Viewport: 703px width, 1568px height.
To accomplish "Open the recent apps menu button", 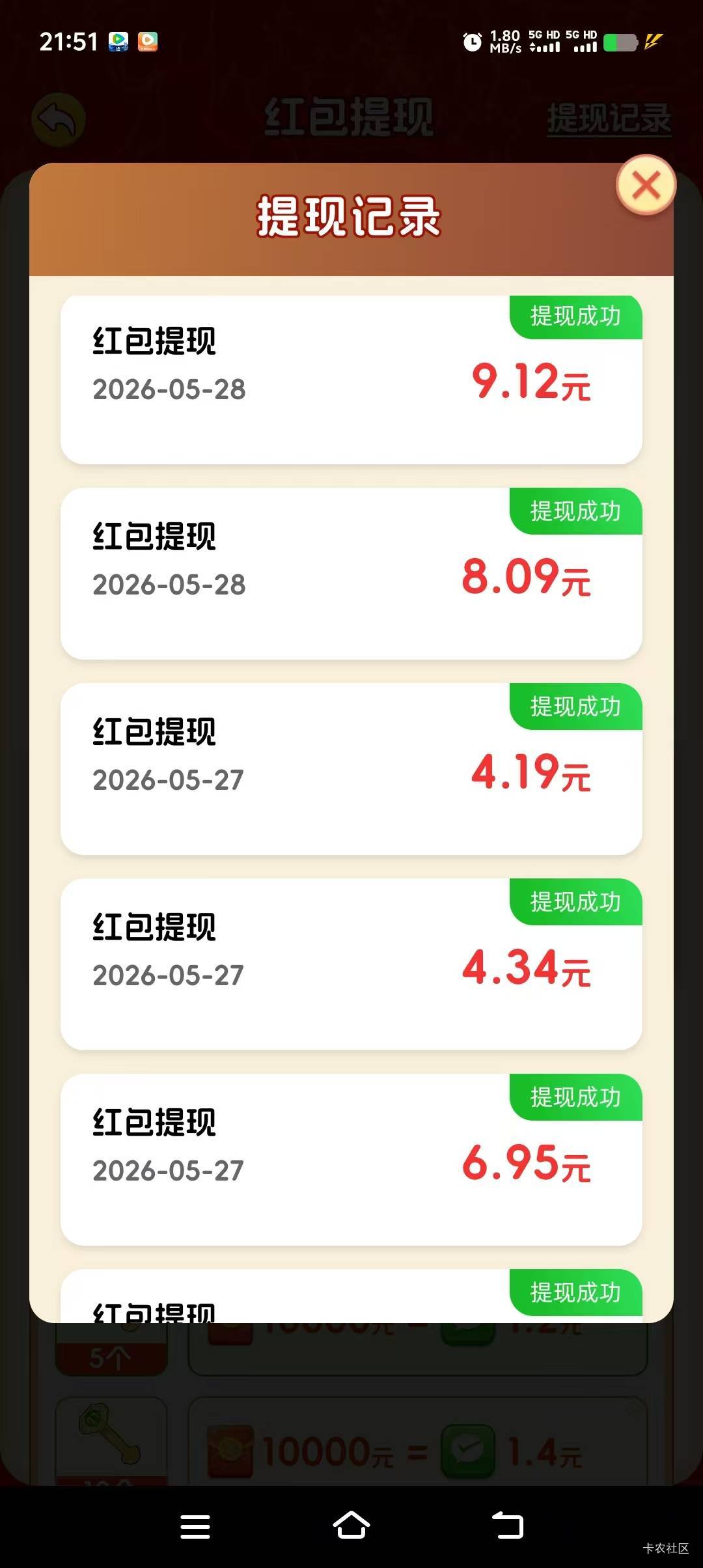I will coord(195,1526).
